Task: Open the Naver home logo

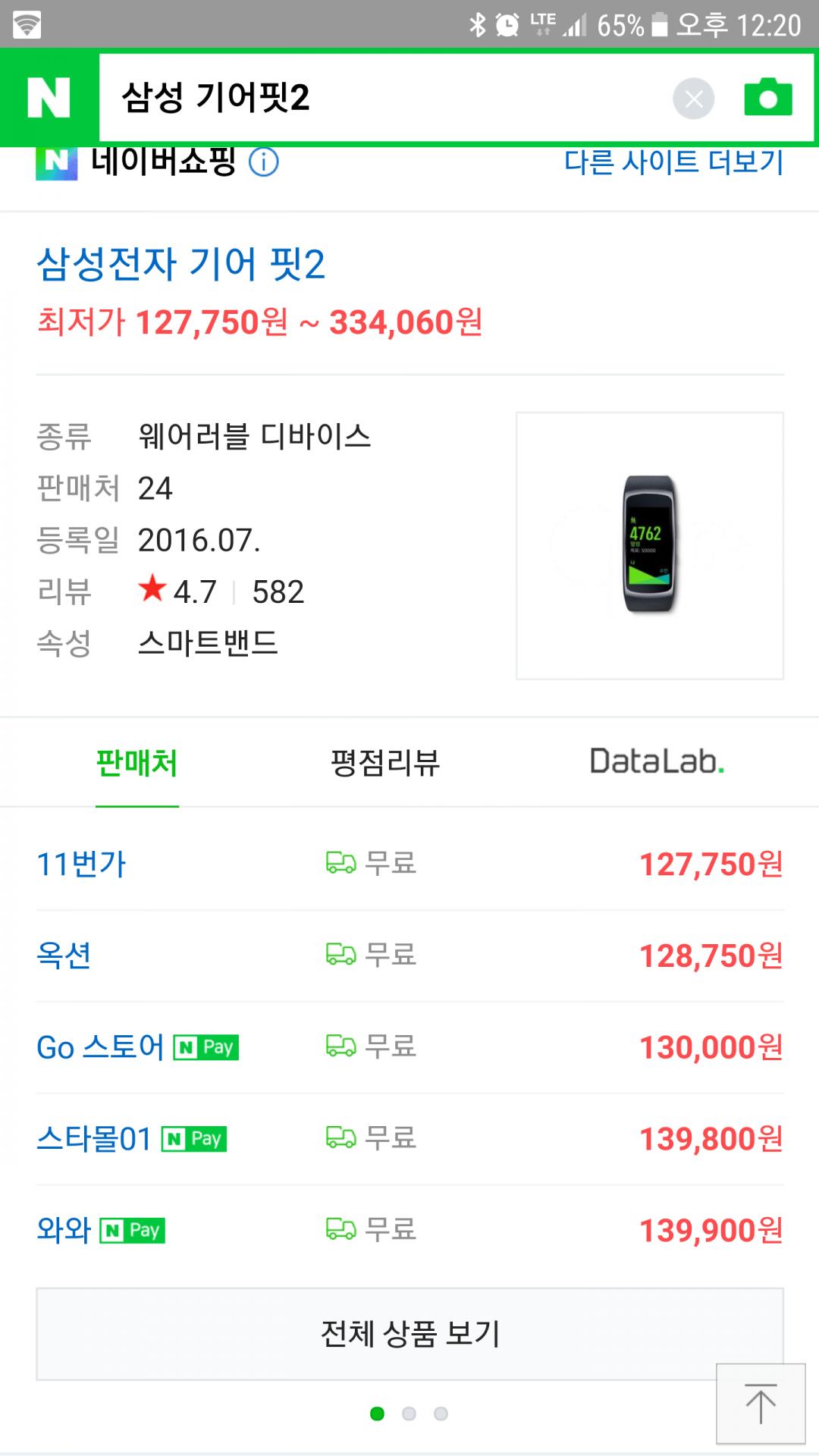Action: [x=49, y=97]
